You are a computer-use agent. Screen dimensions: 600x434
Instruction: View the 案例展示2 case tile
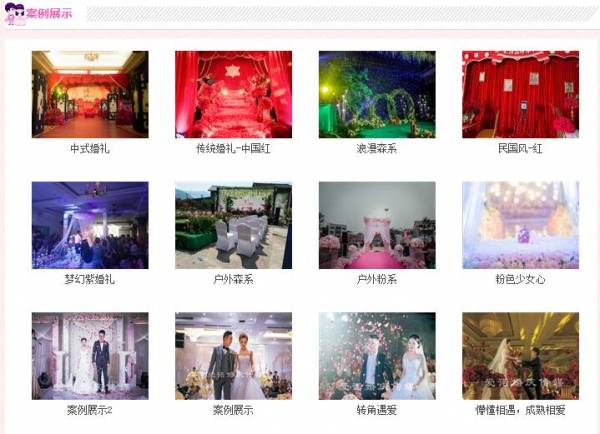pyautogui.click(x=90, y=356)
